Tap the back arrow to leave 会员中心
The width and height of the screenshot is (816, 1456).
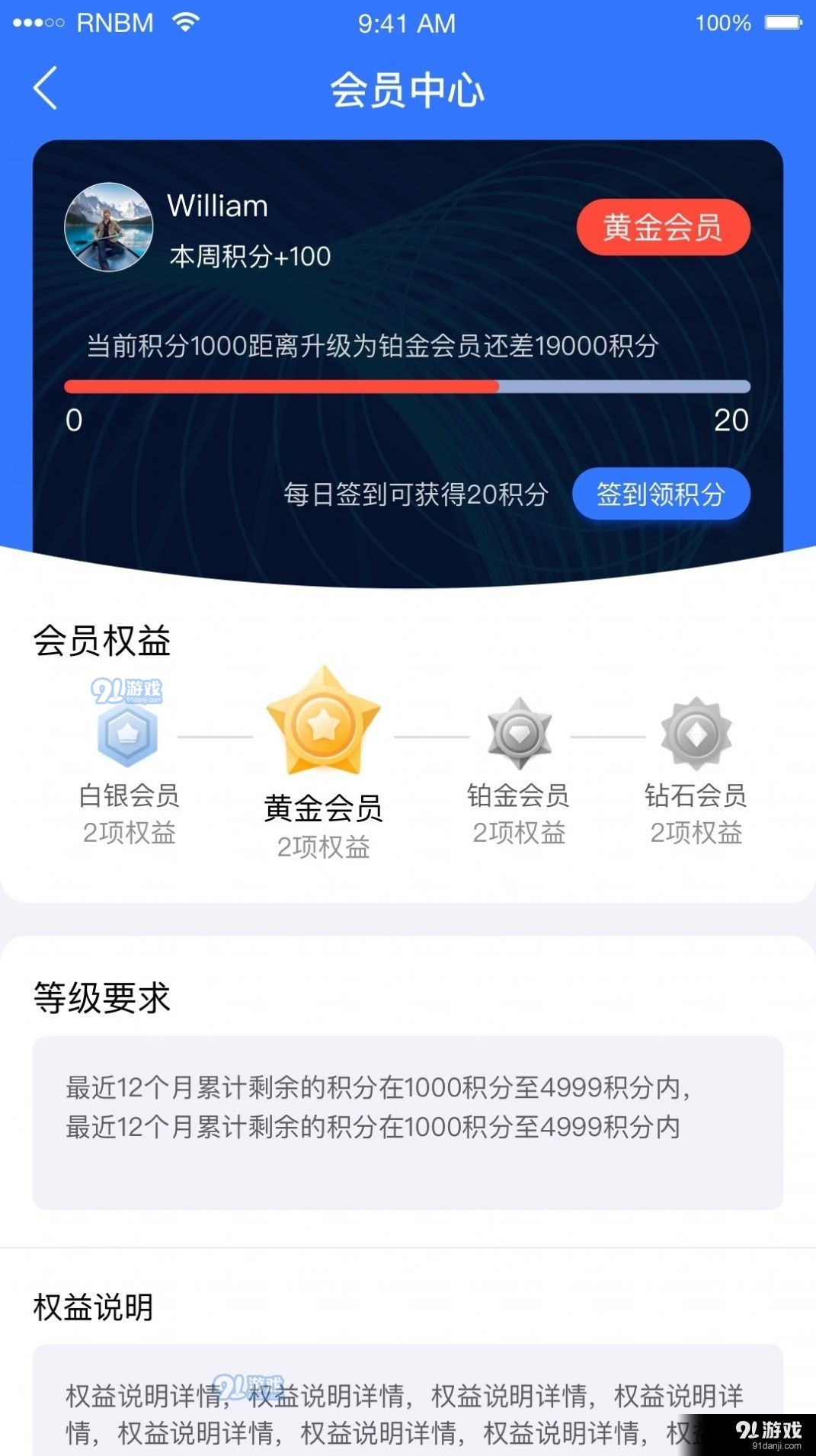44,88
